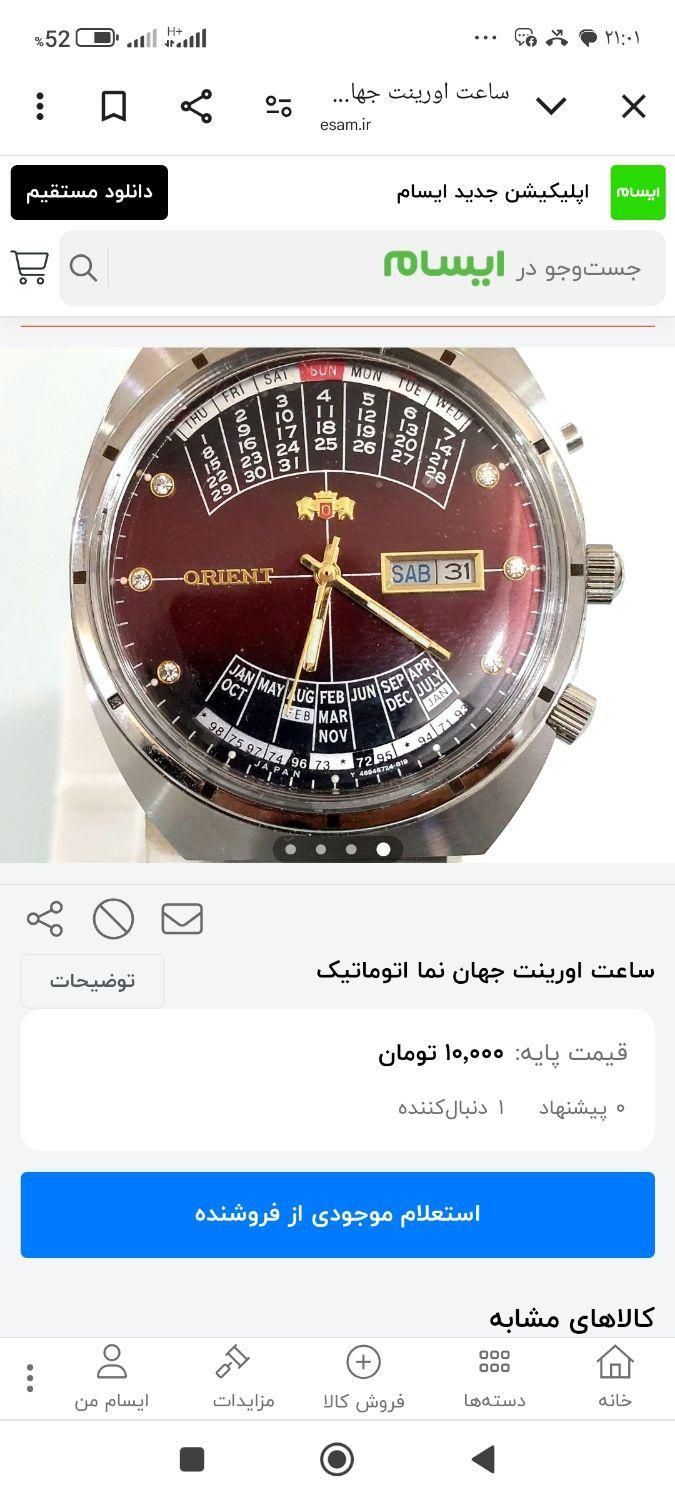Open the ایسام من profile tab
675x1500 pixels.
(x=111, y=1378)
